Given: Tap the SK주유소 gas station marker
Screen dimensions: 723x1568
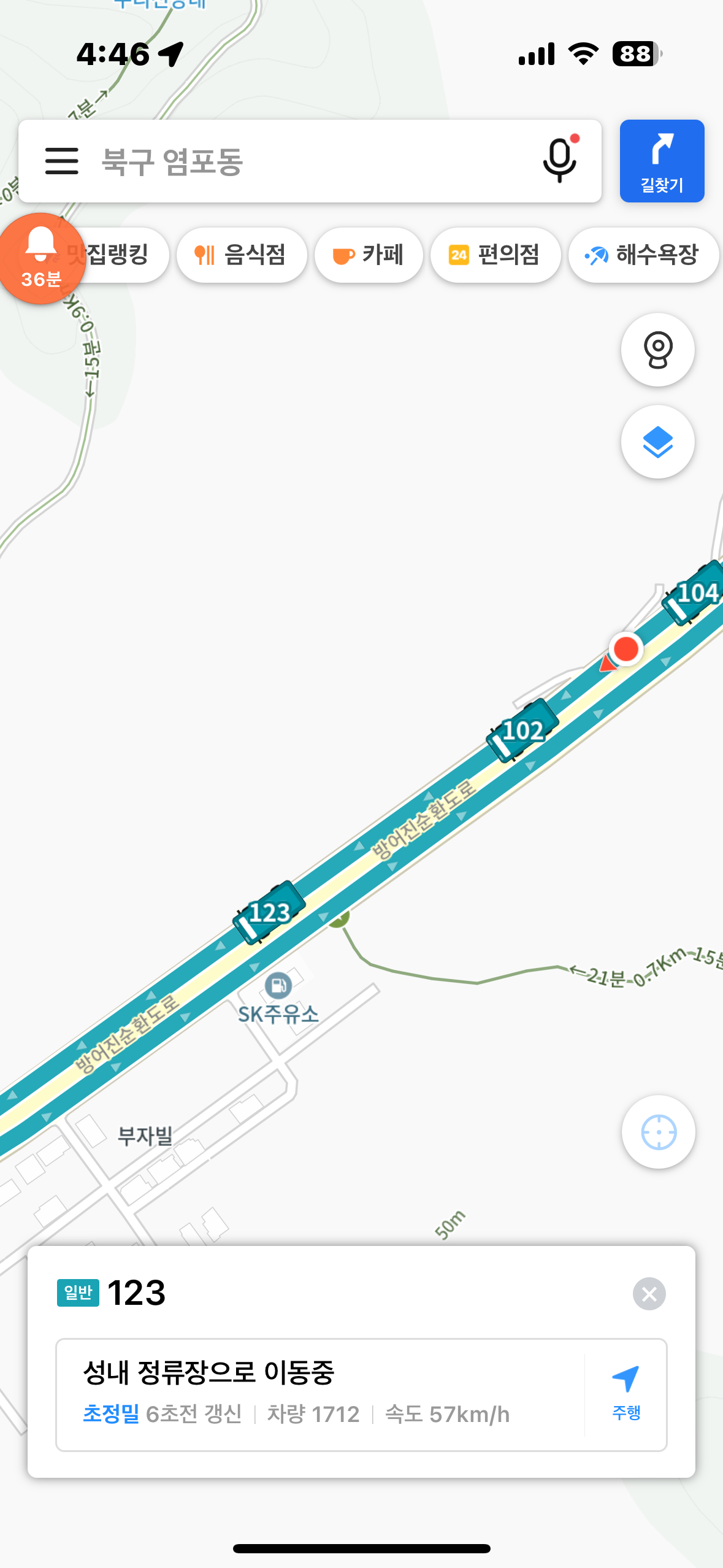Looking at the screenshot, I should point(278,986).
